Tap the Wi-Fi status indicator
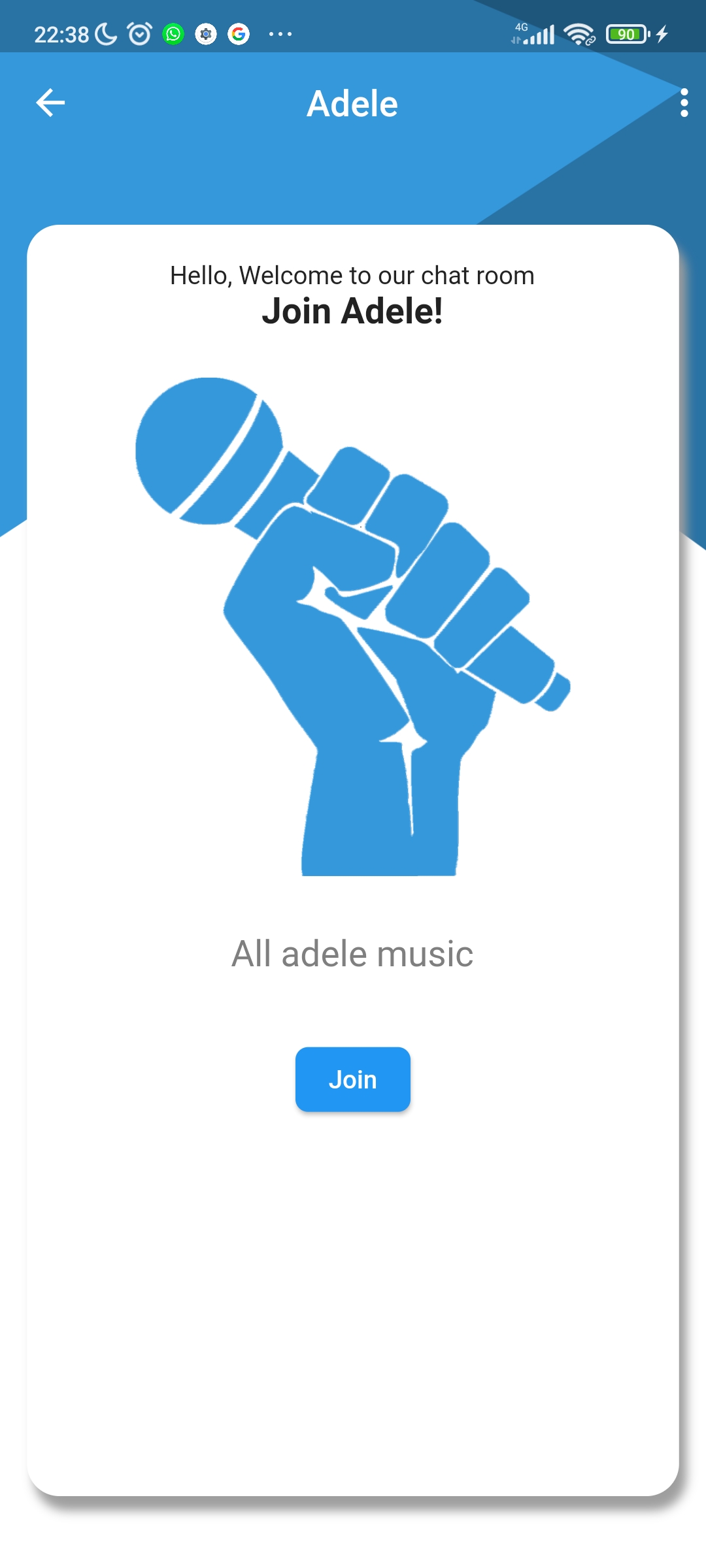This screenshot has height=1568, width=706. pyautogui.click(x=578, y=33)
